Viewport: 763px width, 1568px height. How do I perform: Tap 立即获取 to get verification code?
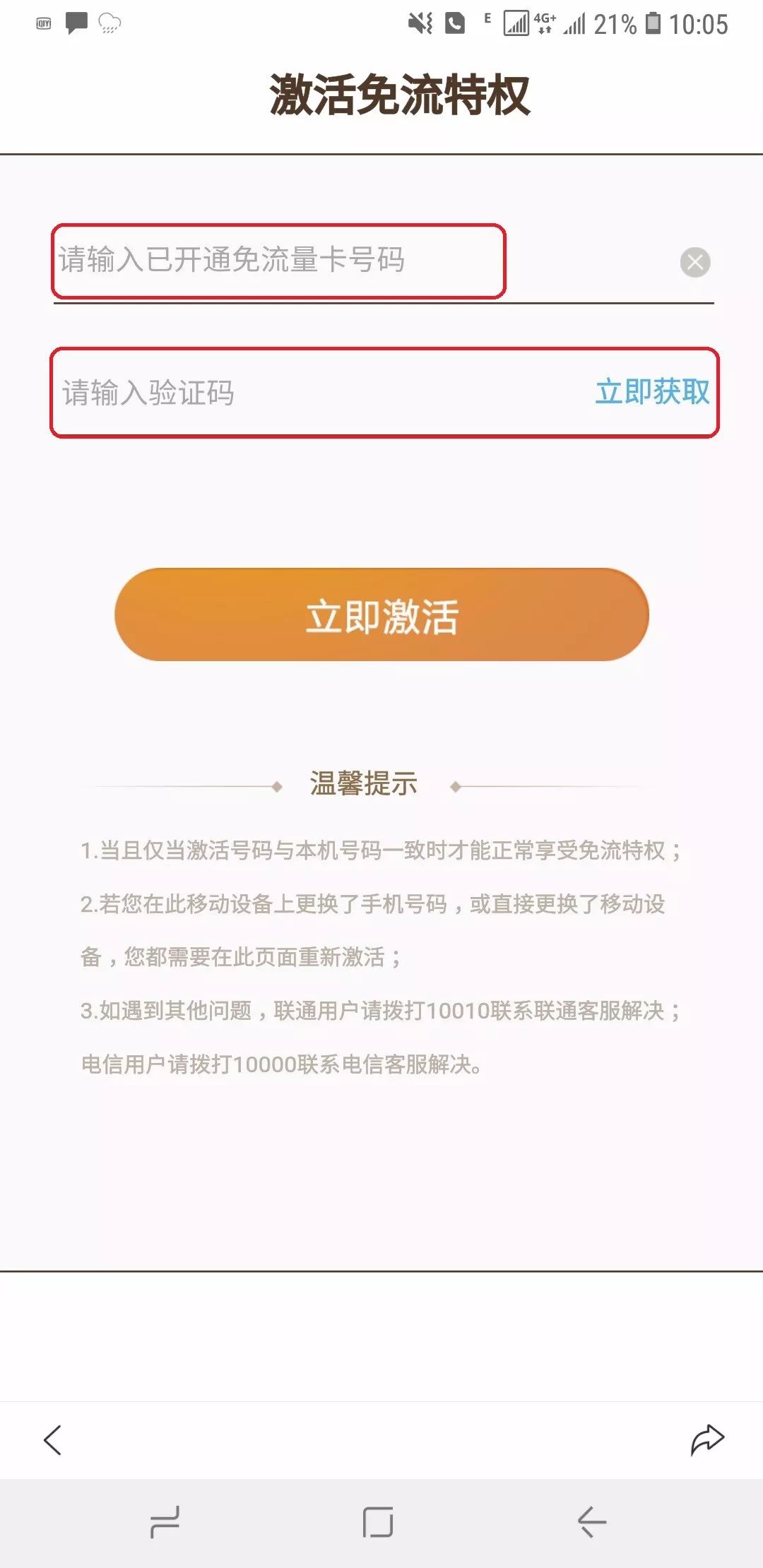[652, 392]
